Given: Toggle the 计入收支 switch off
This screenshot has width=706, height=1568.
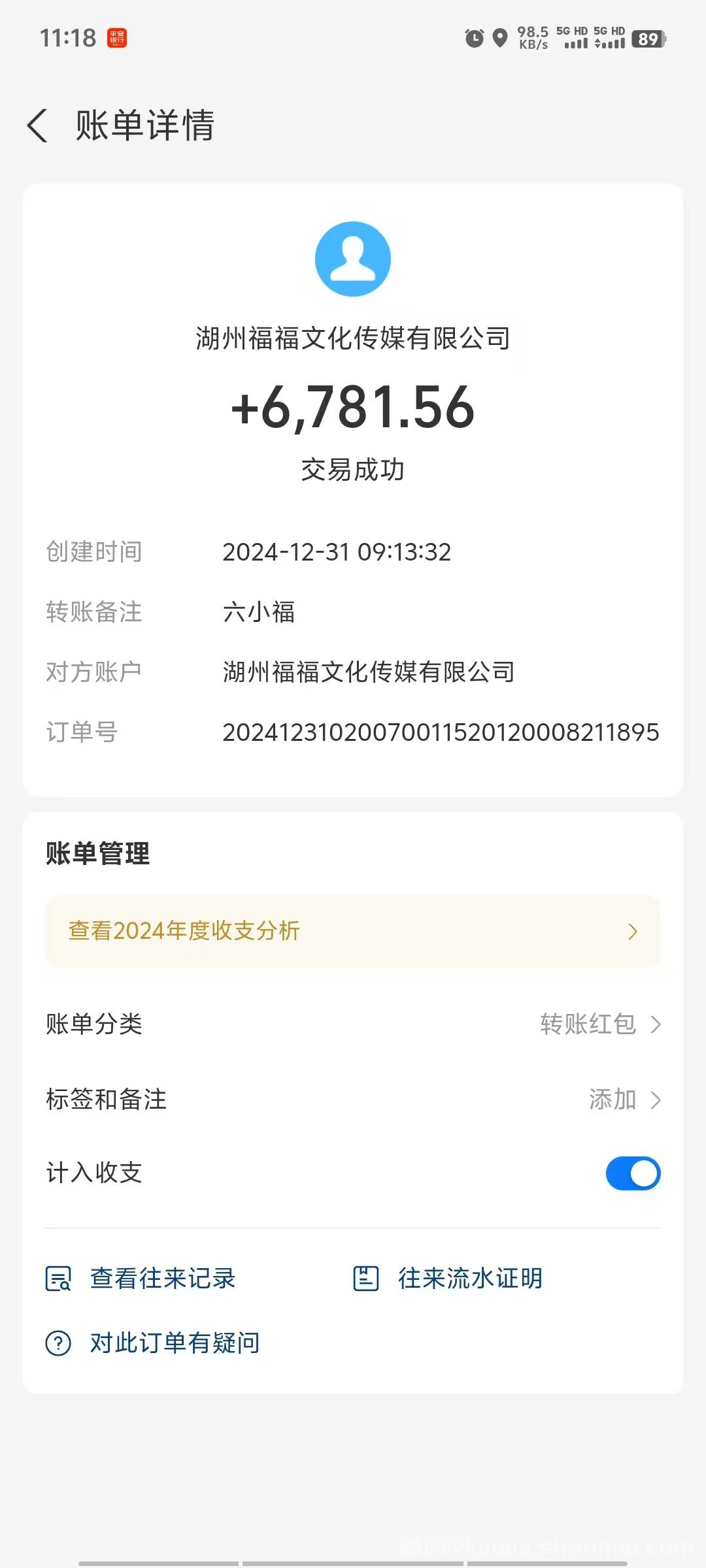Looking at the screenshot, I should (633, 1173).
